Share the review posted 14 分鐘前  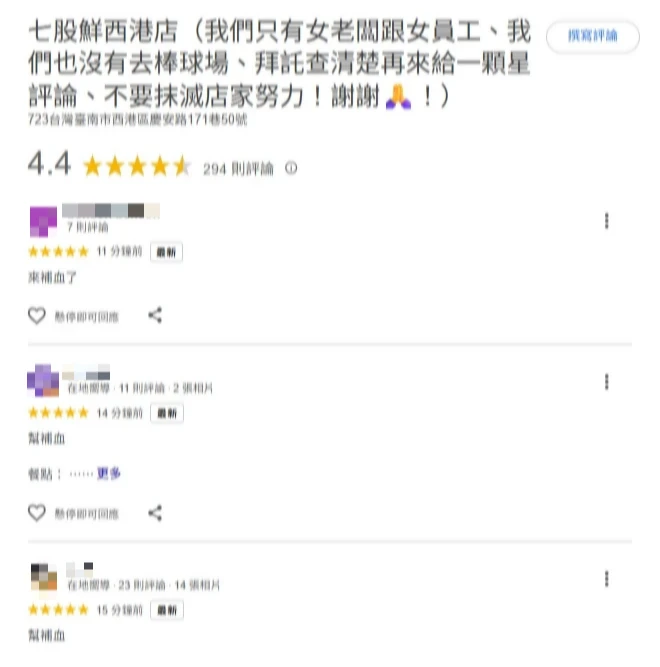point(155,513)
